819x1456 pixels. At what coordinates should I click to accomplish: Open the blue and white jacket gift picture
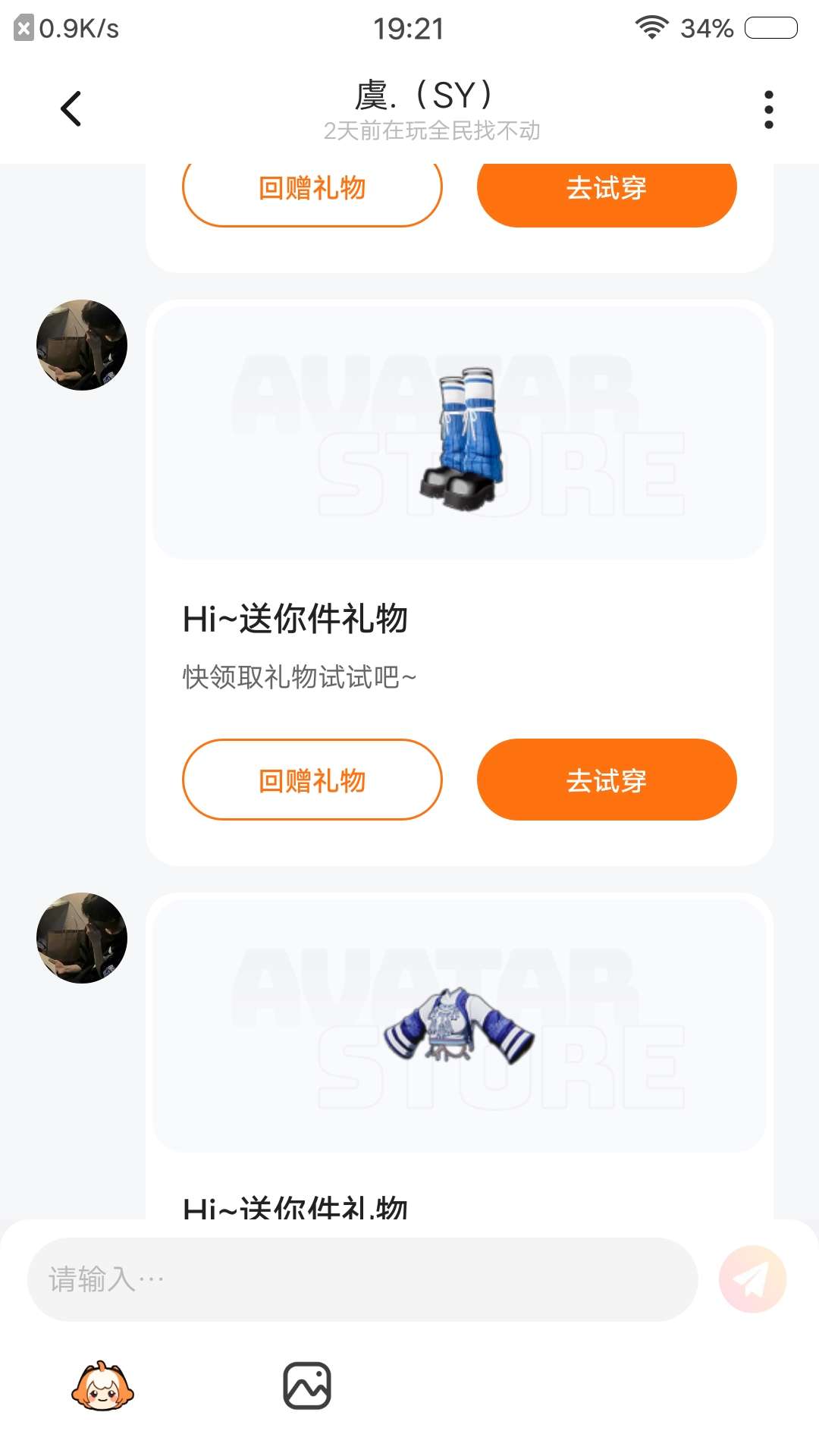click(x=460, y=1025)
